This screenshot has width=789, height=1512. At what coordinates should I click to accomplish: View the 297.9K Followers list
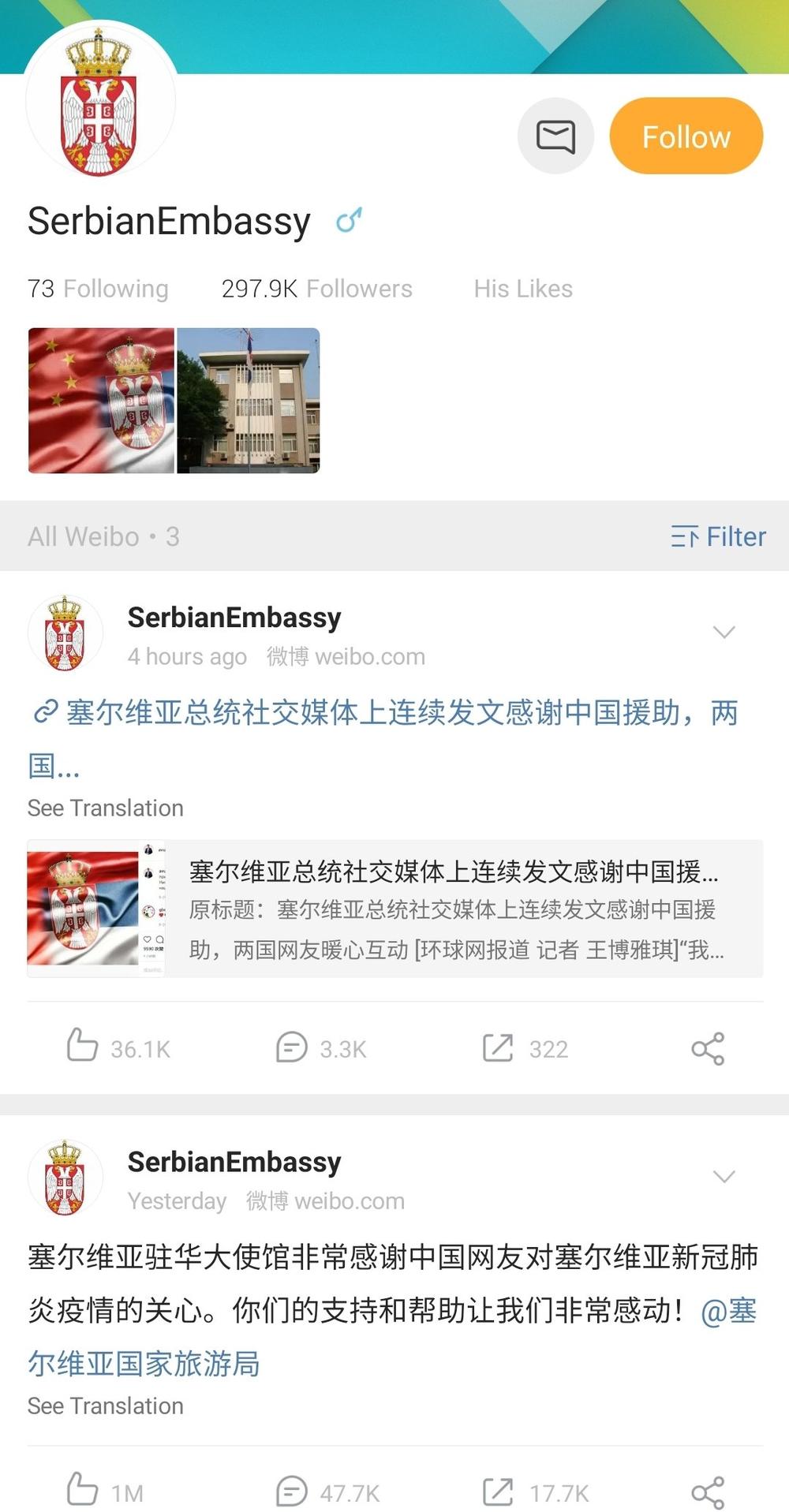click(x=316, y=289)
